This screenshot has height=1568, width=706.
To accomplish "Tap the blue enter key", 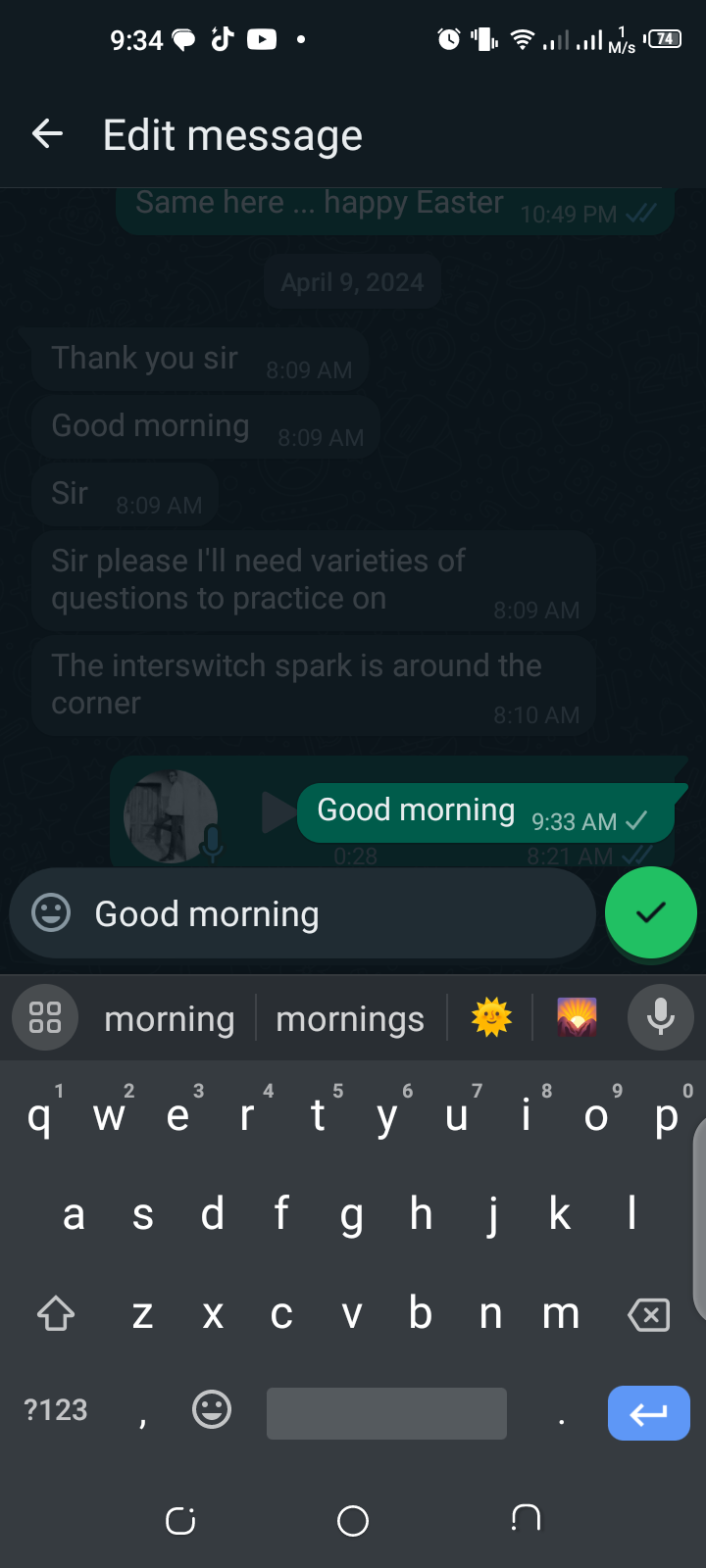I will pyautogui.click(x=648, y=1413).
